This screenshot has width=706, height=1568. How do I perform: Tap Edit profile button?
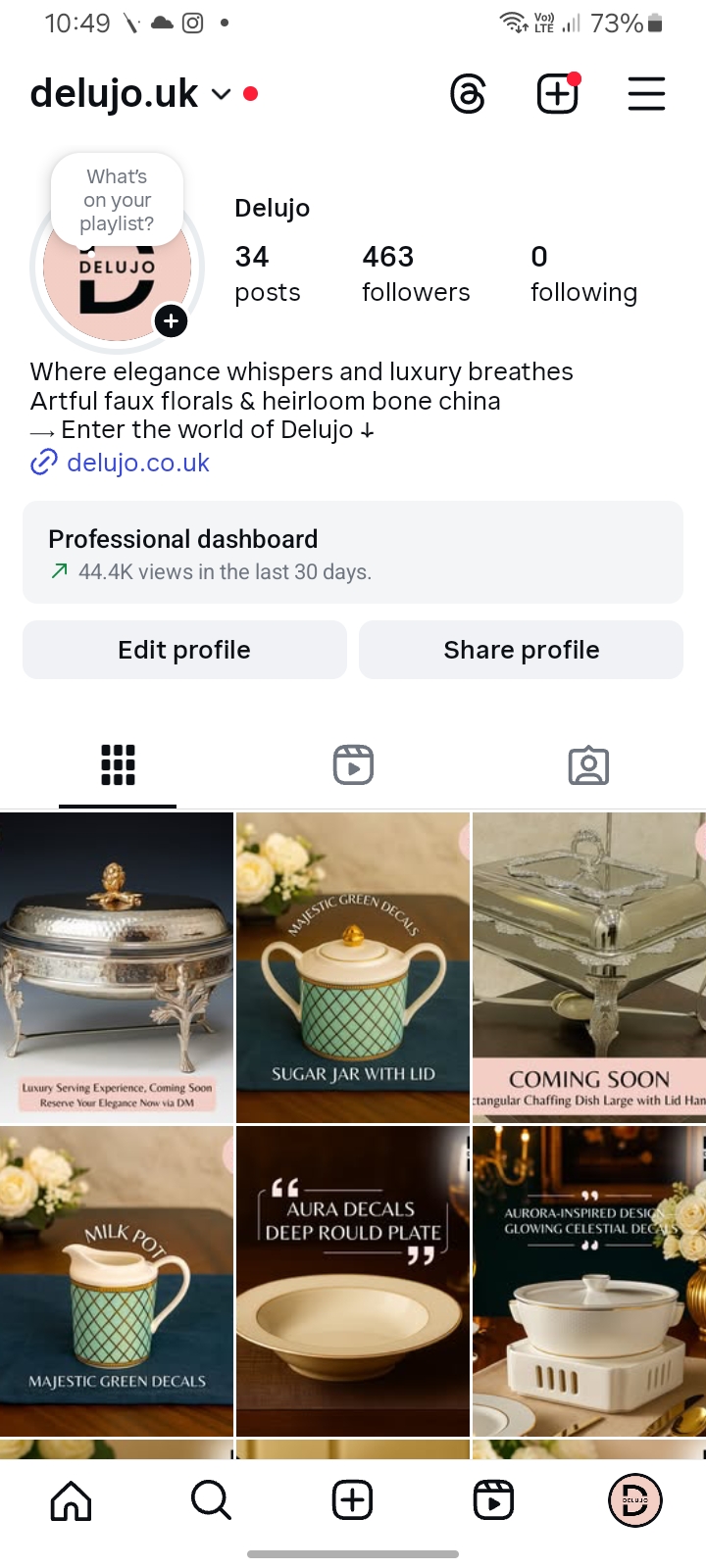point(184,650)
